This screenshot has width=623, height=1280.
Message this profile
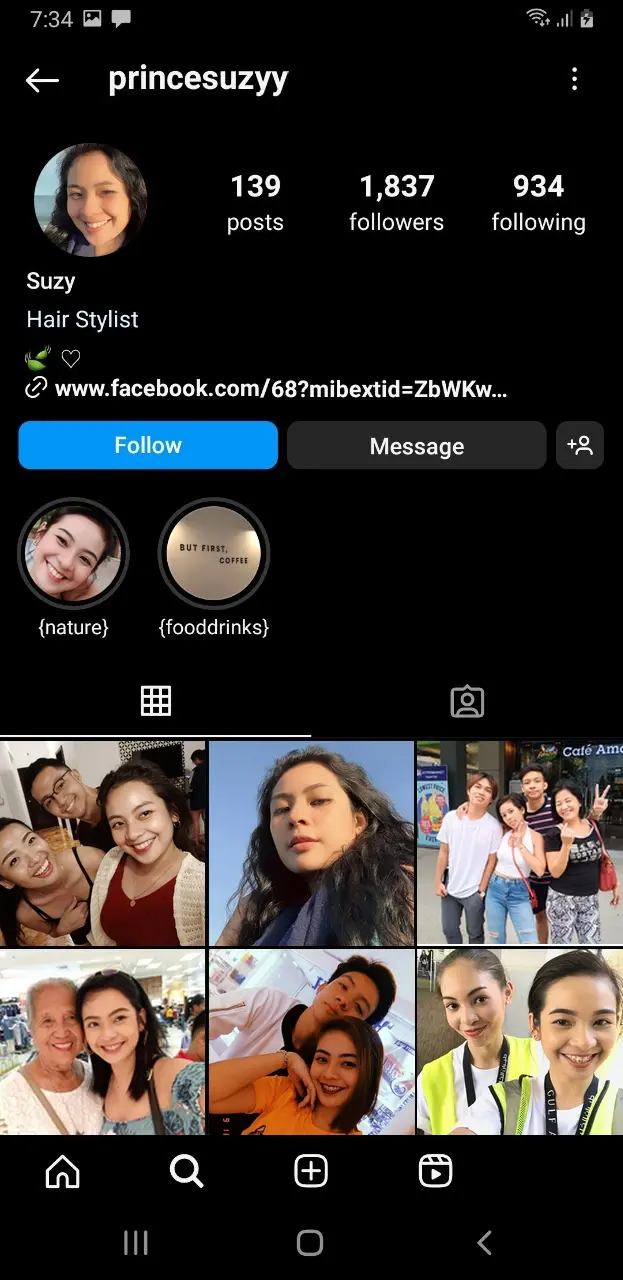[x=417, y=446]
